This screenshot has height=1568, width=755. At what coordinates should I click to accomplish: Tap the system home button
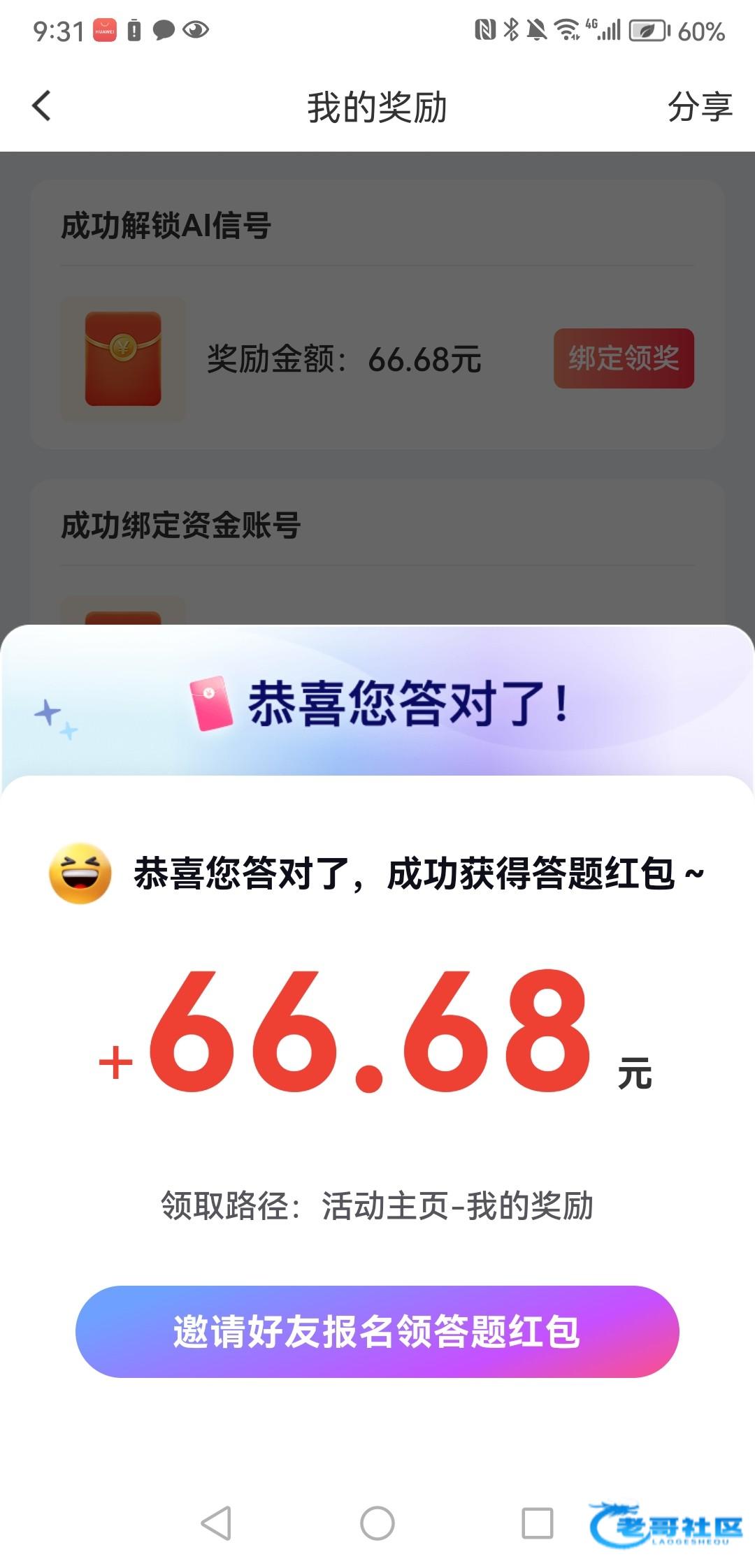377,1523
